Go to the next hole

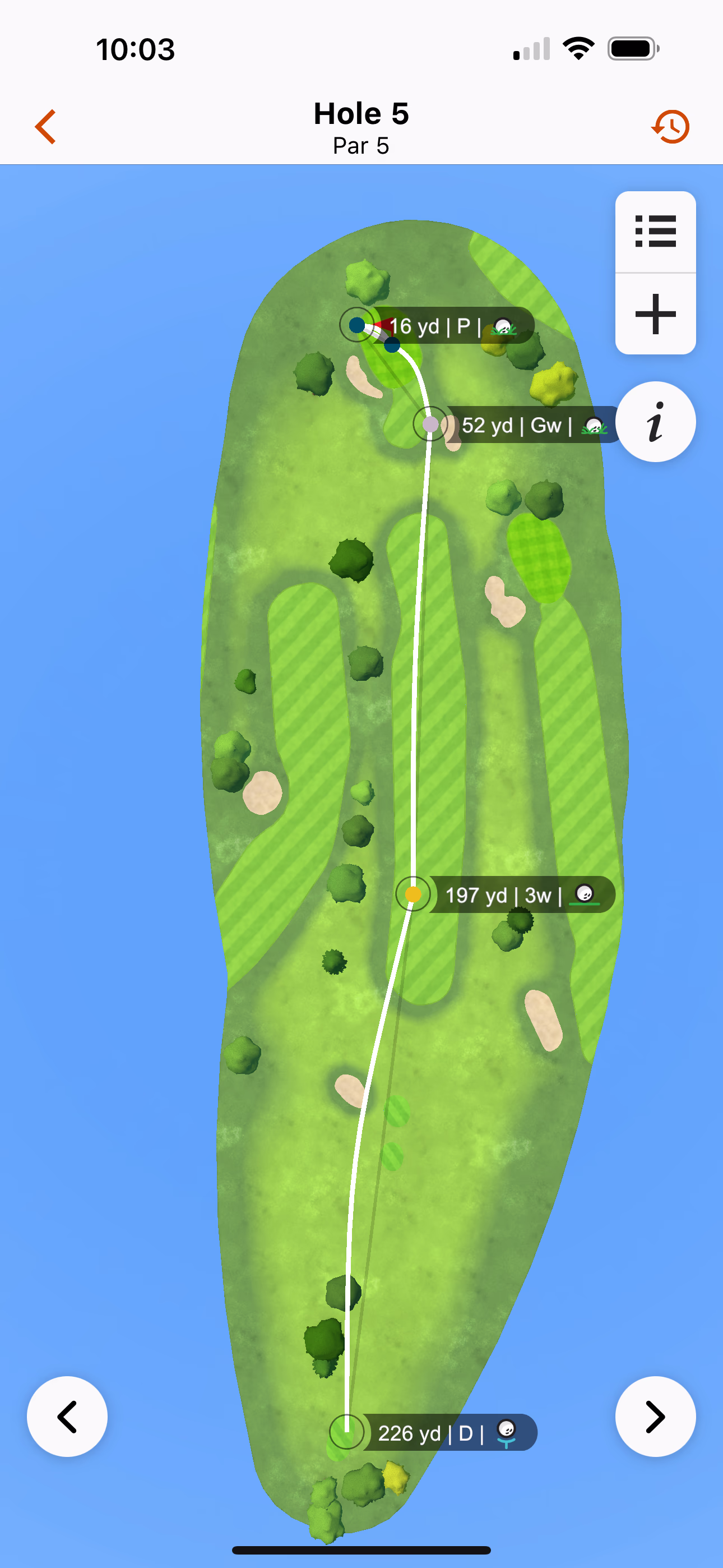pyautogui.click(x=655, y=1417)
